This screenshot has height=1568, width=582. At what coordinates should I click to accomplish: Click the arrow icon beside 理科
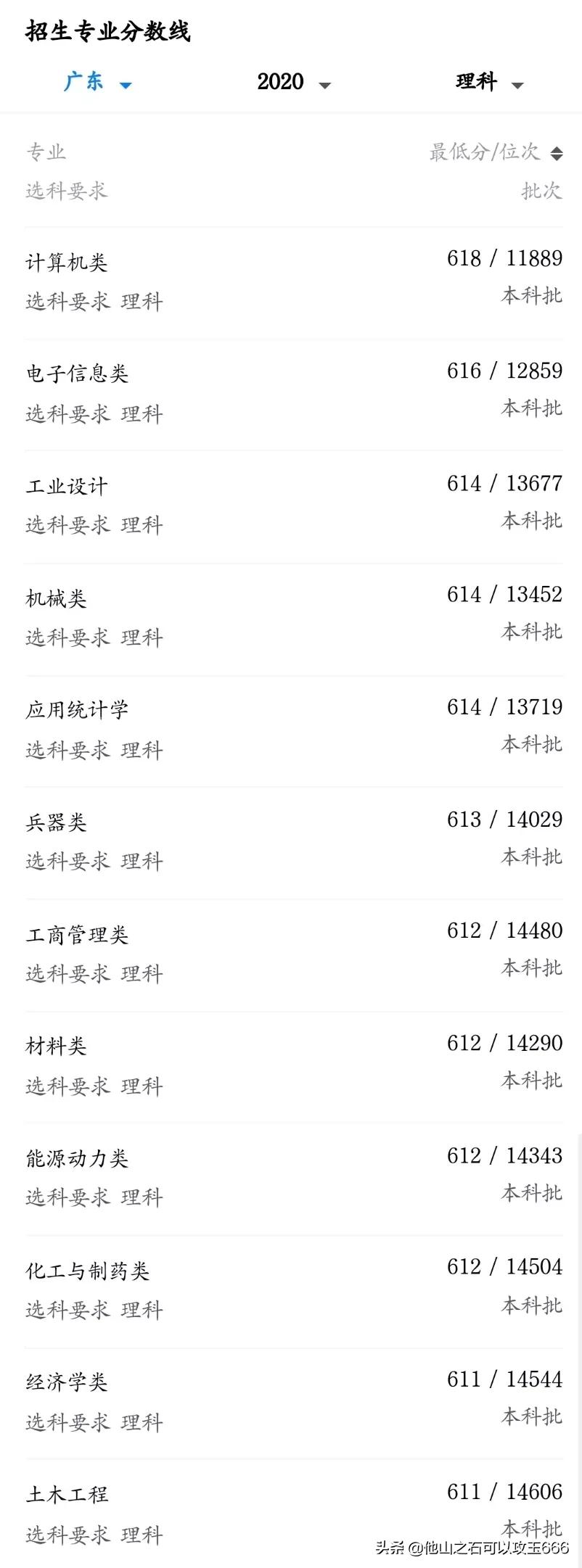pos(517,86)
